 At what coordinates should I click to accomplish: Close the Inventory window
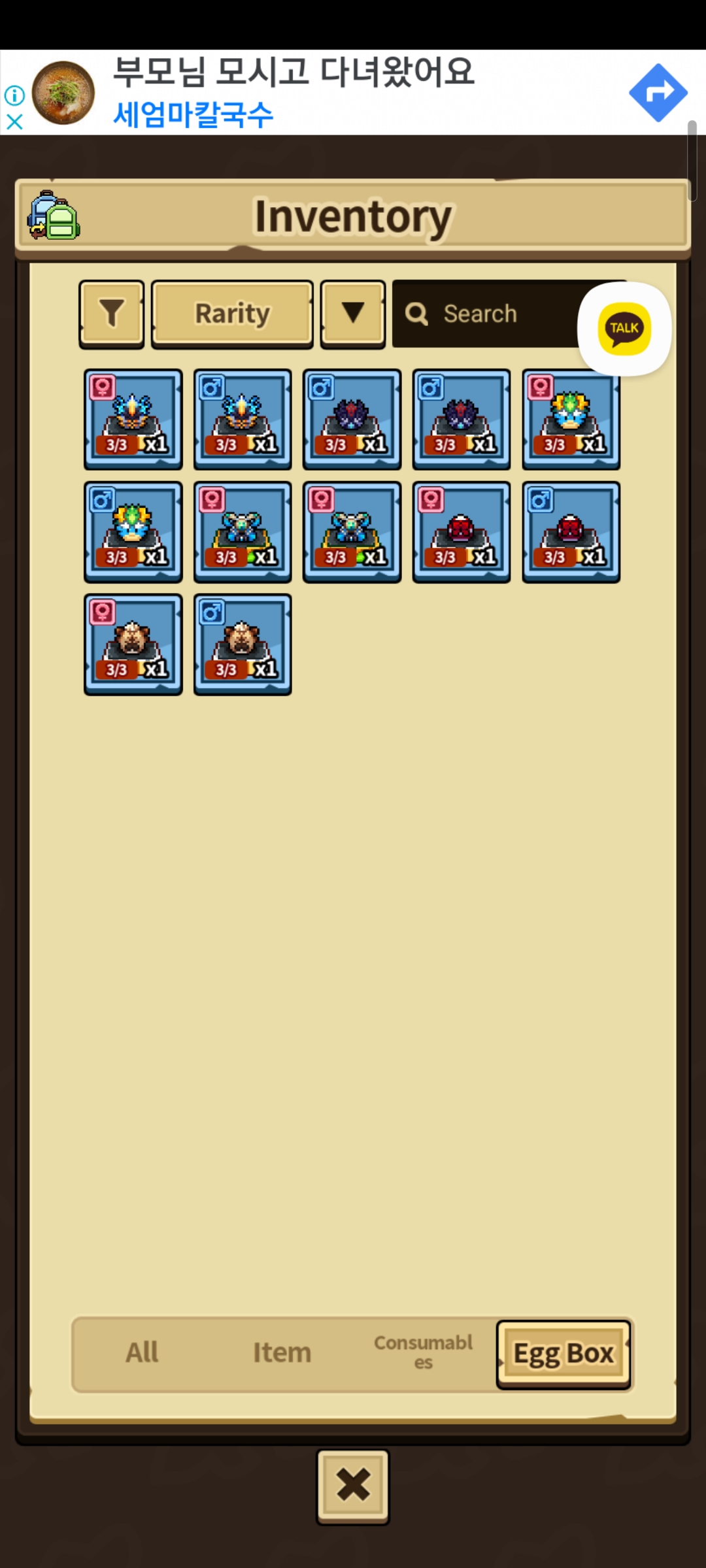tap(353, 1486)
